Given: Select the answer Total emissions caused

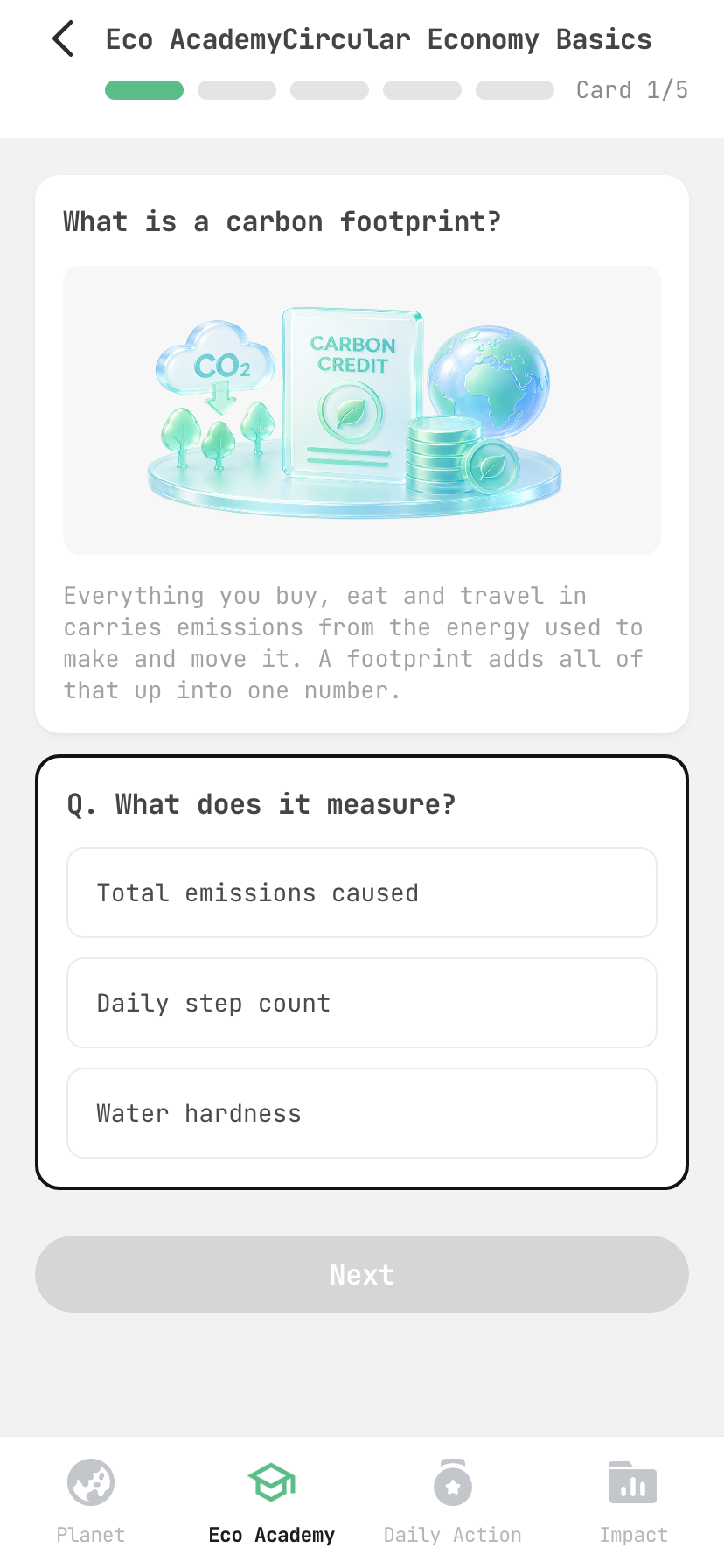Looking at the screenshot, I should pos(362,892).
